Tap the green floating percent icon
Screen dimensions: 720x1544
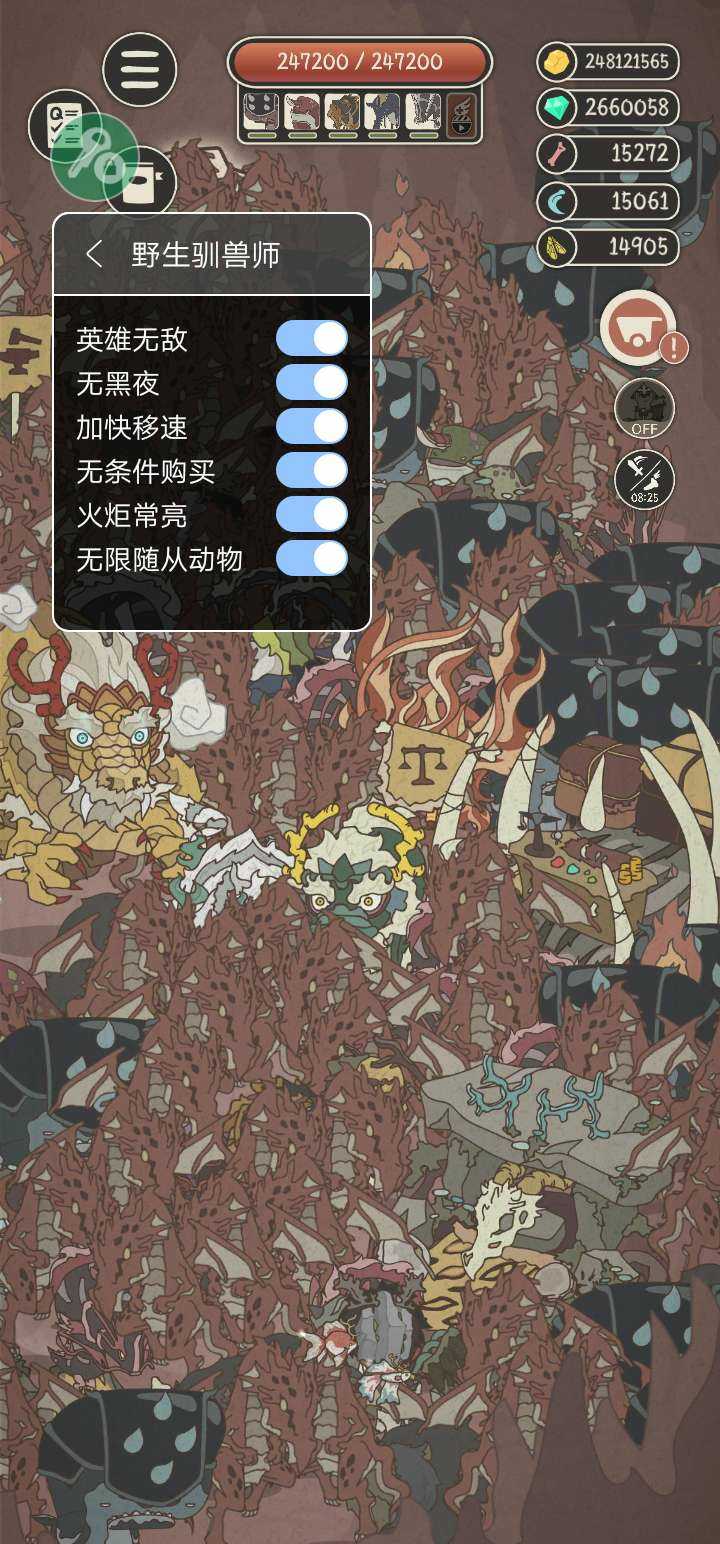point(96,158)
